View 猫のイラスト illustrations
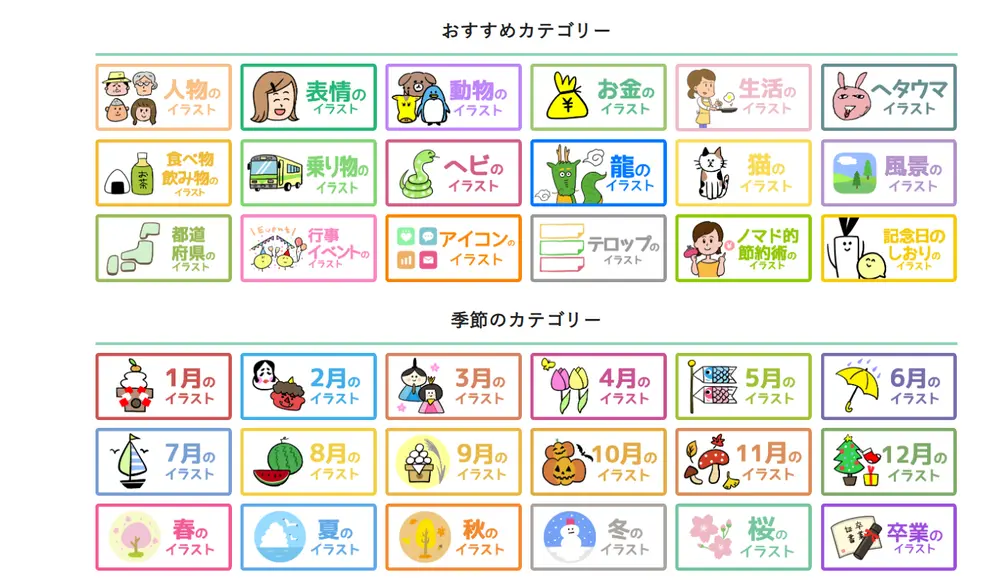The image size is (1000, 582). tap(743, 172)
